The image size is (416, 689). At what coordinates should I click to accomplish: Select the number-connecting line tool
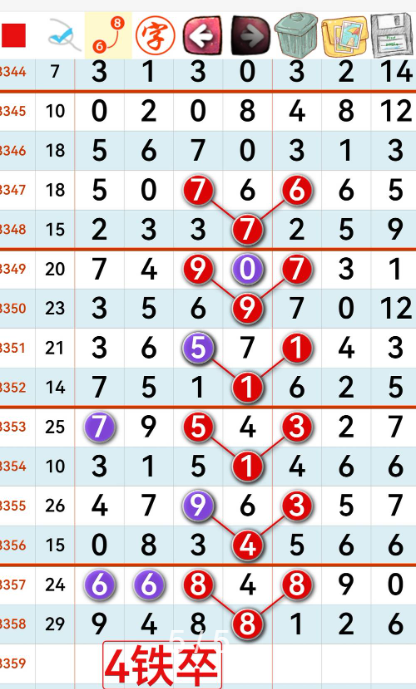click(x=108, y=35)
